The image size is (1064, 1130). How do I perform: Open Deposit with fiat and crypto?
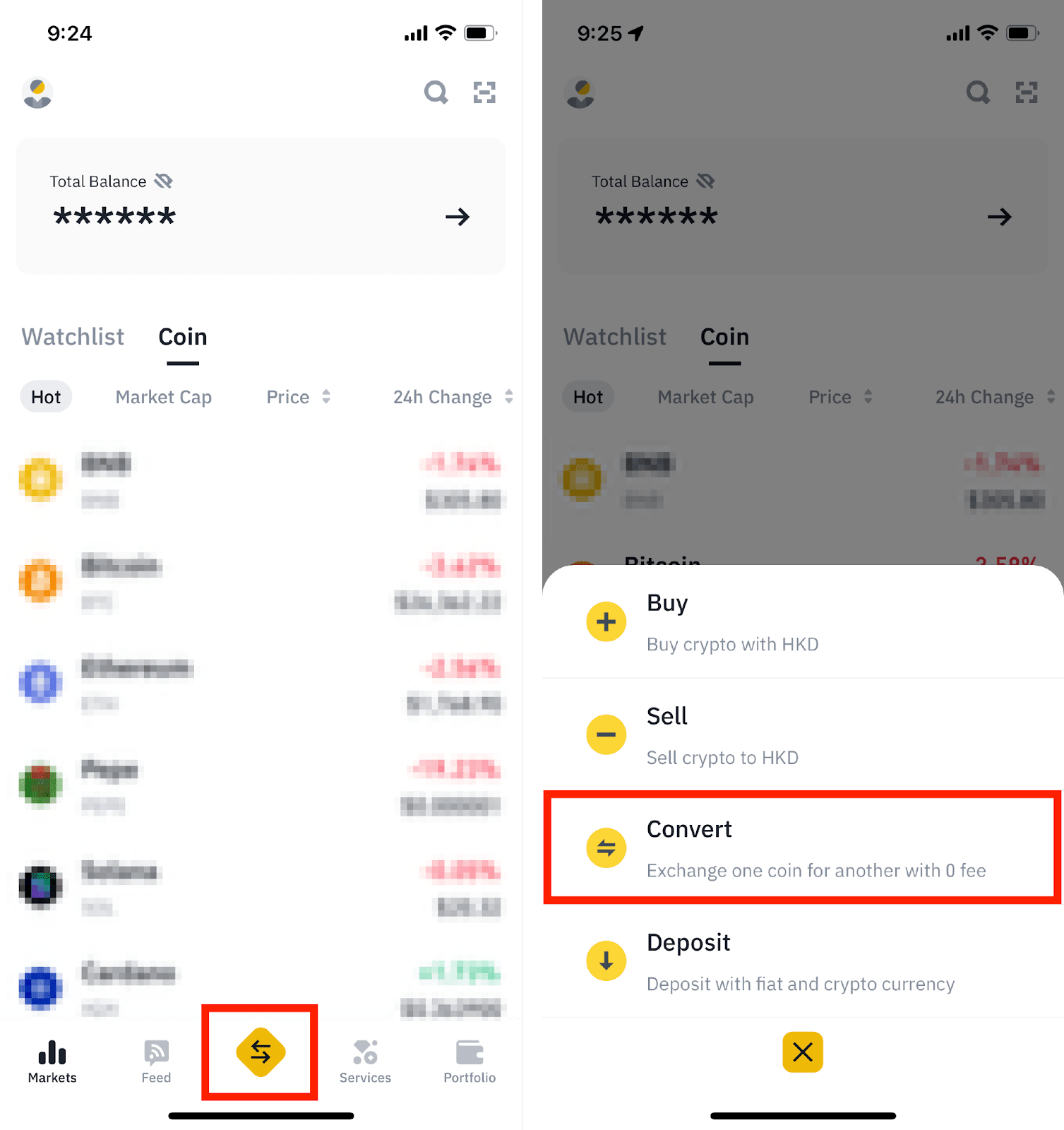click(802, 961)
